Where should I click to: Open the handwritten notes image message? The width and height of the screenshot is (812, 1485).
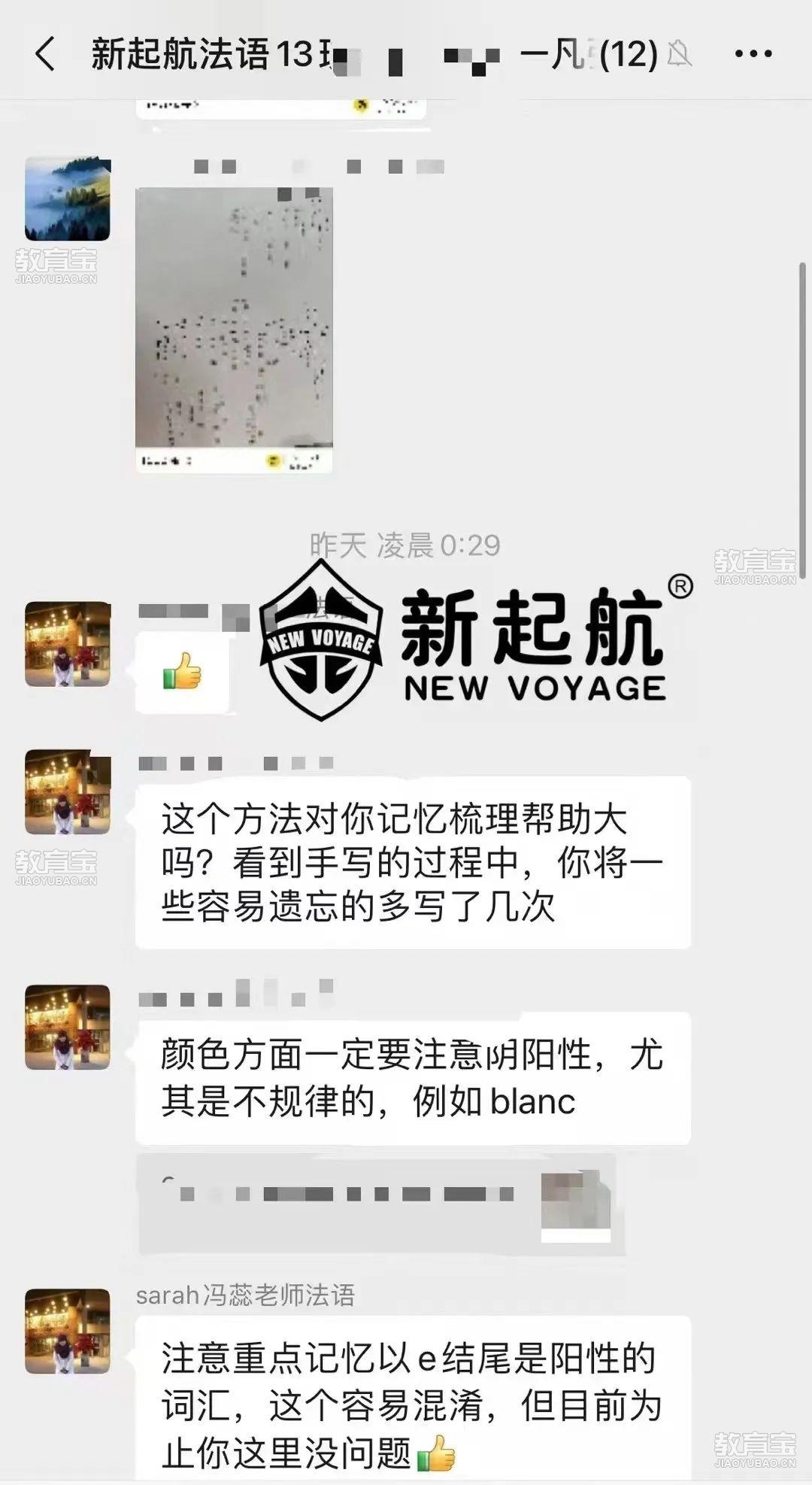click(x=234, y=329)
